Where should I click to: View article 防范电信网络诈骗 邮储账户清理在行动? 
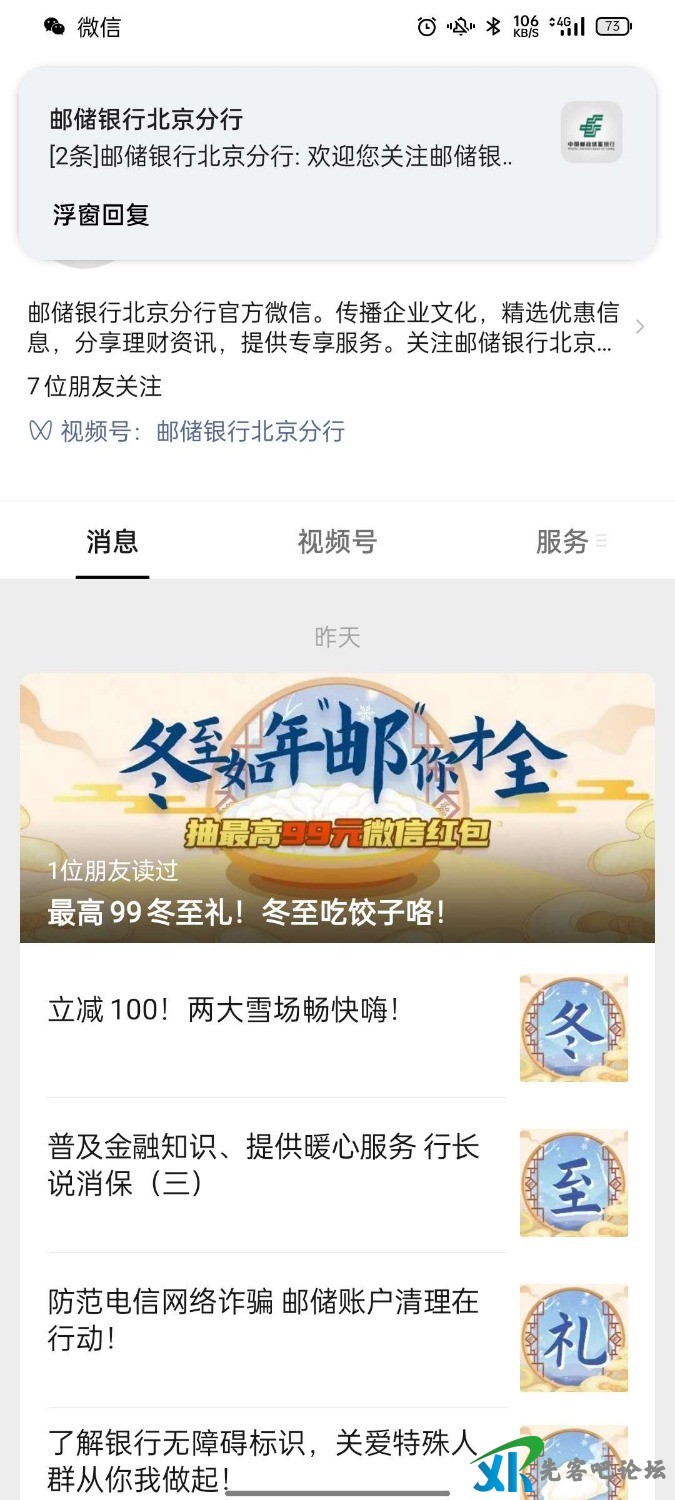[264, 1320]
